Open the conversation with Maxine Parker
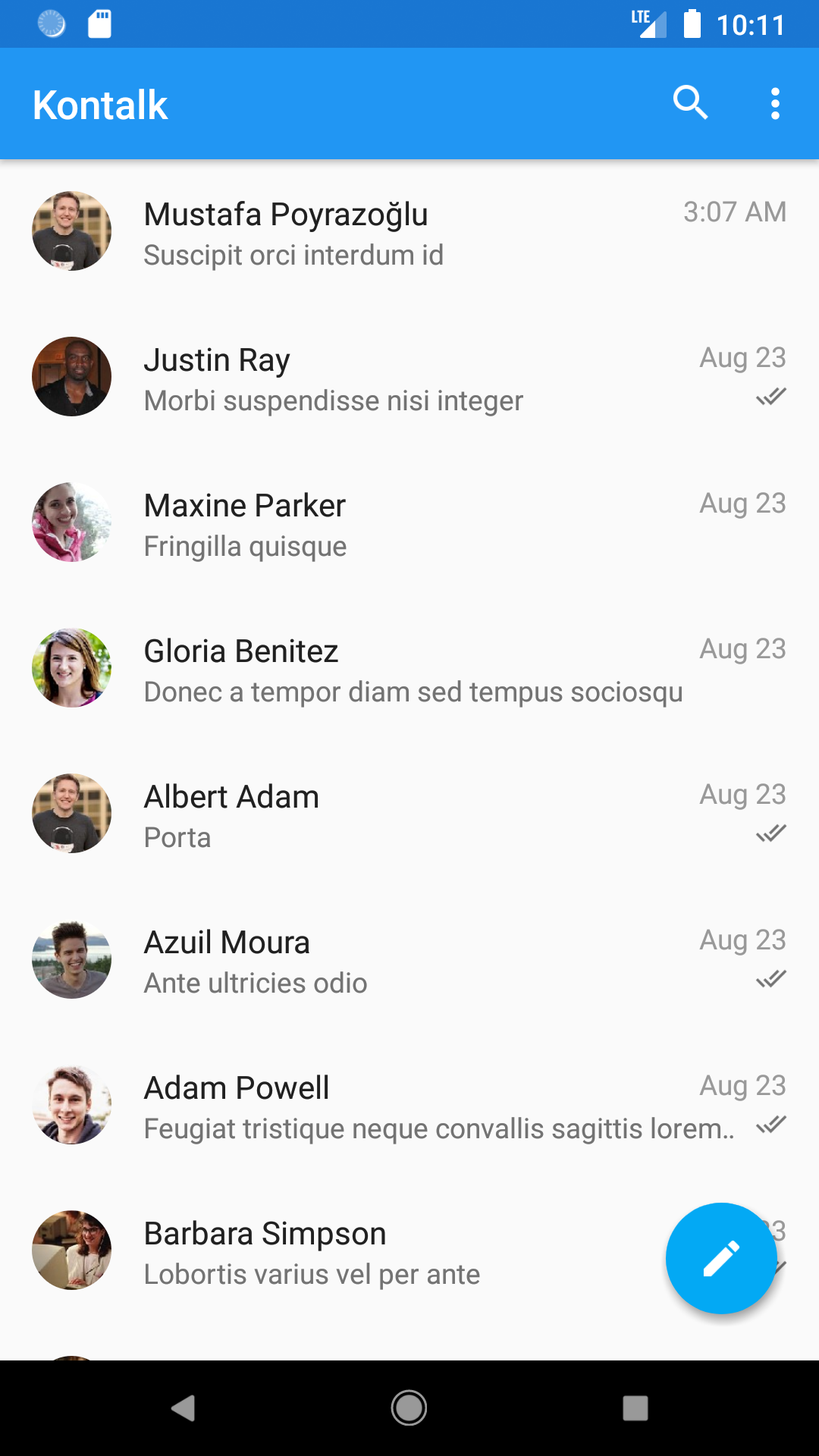 (409, 523)
